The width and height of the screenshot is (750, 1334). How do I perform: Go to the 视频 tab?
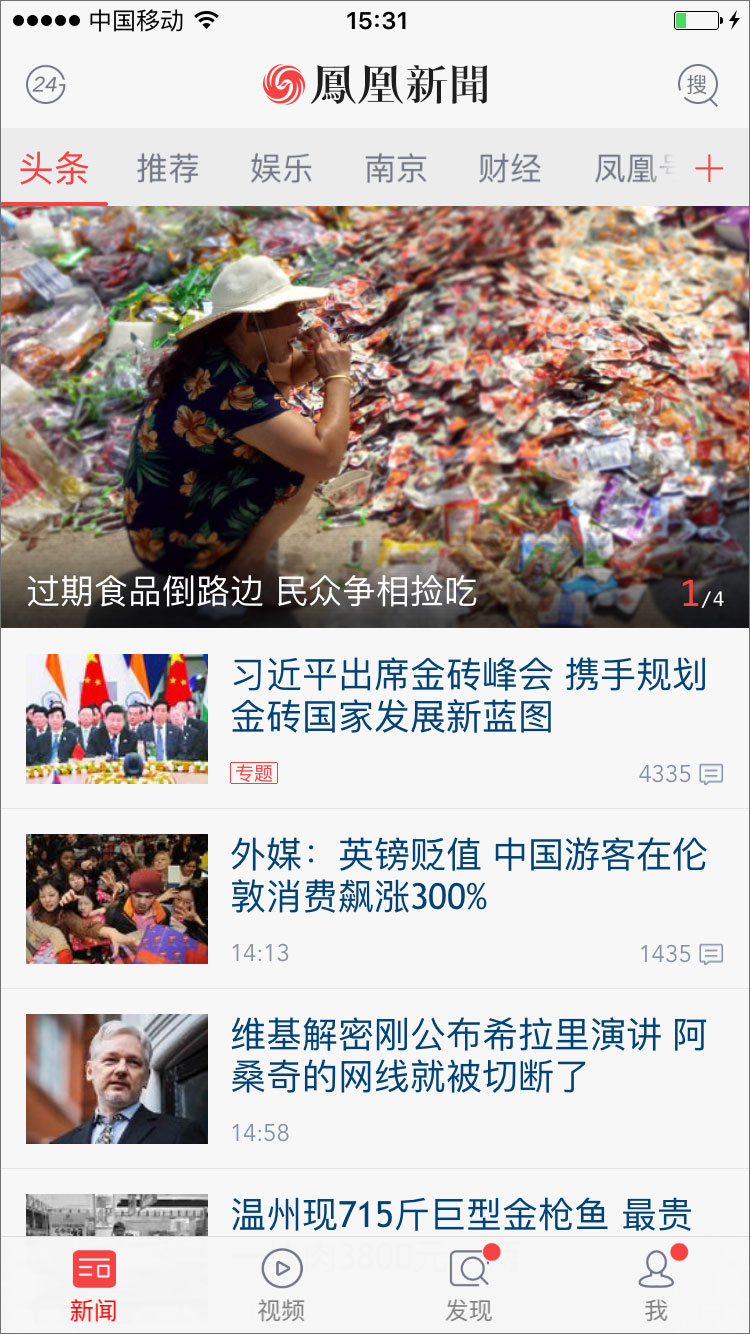click(281, 1285)
